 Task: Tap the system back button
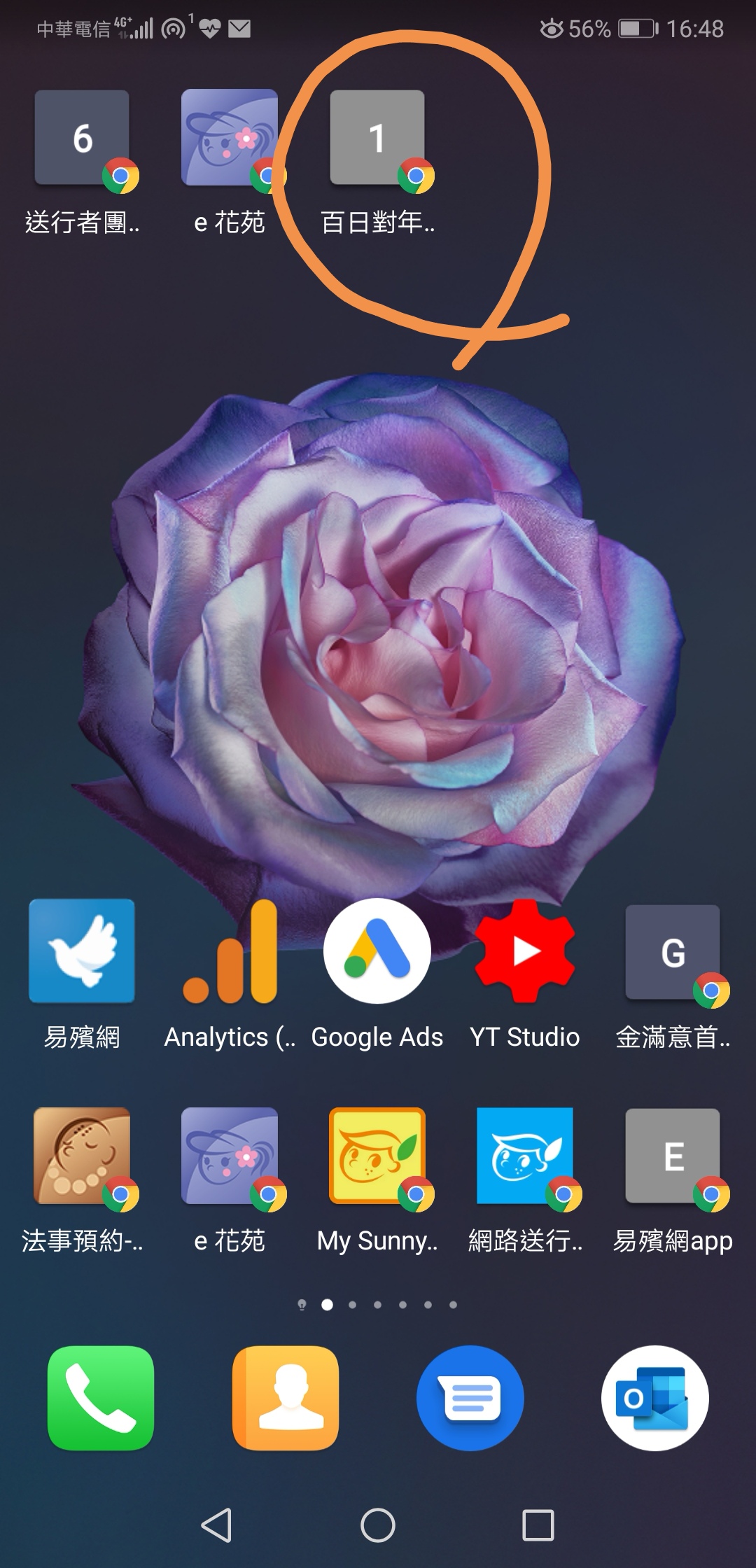(x=217, y=1525)
